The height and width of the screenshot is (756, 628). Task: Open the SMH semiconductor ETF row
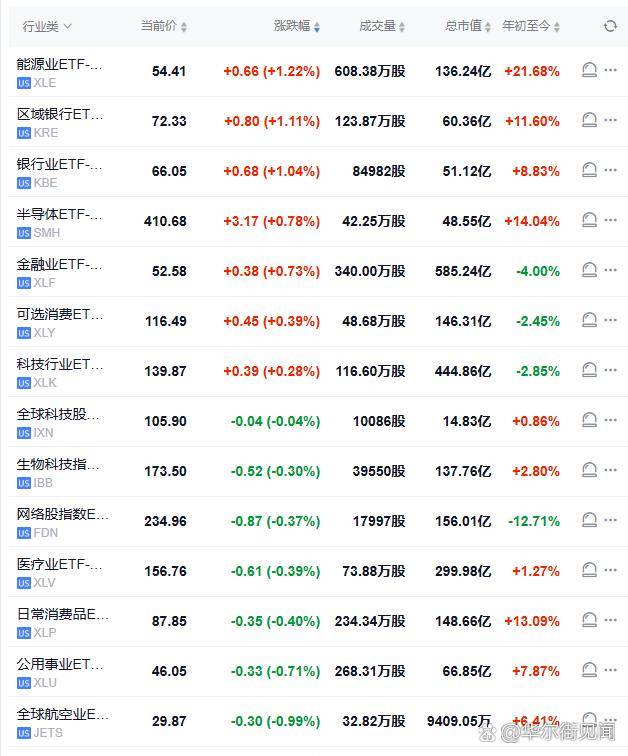[60, 222]
